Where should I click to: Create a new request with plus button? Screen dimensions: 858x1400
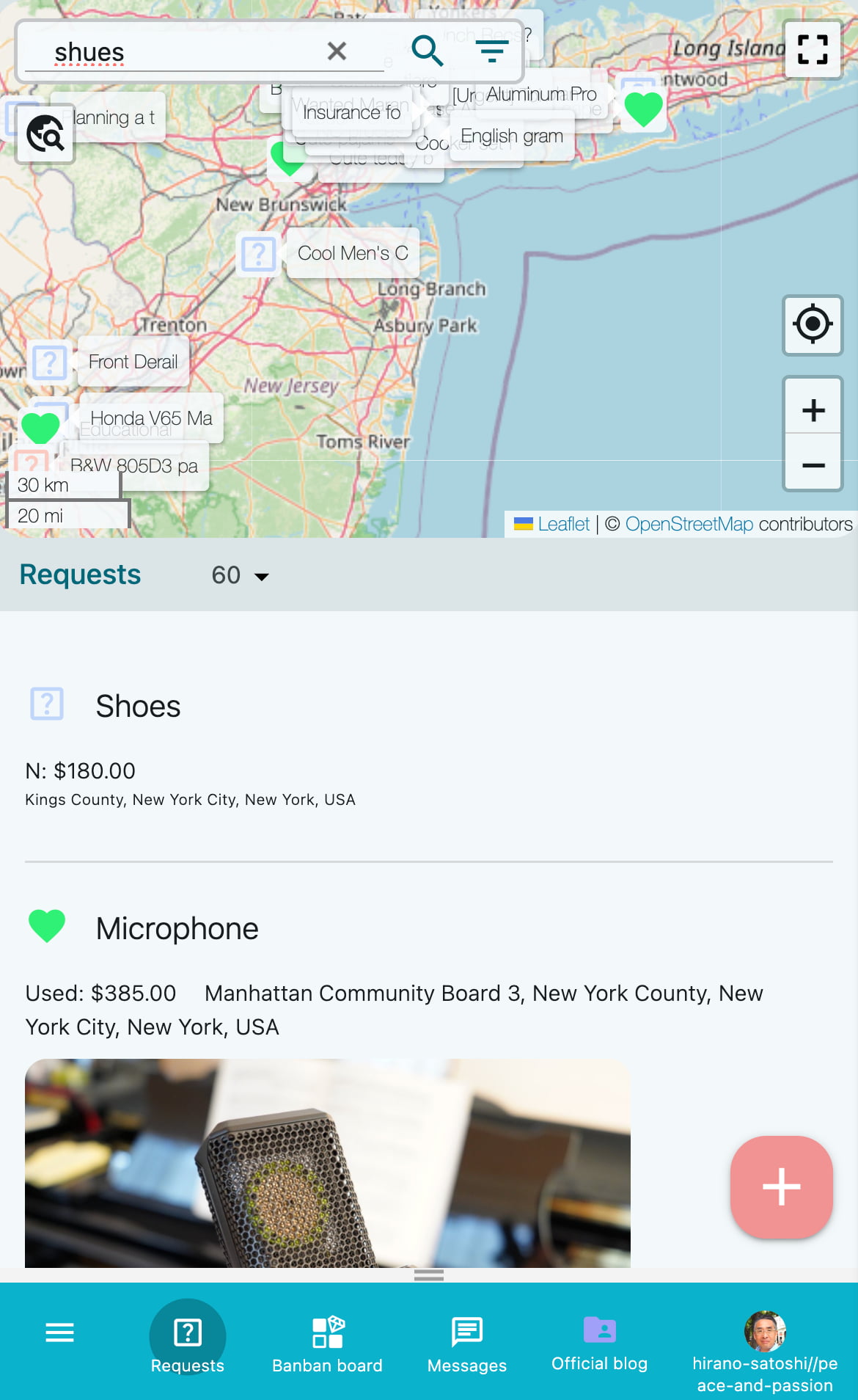click(x=781, y=1186)
